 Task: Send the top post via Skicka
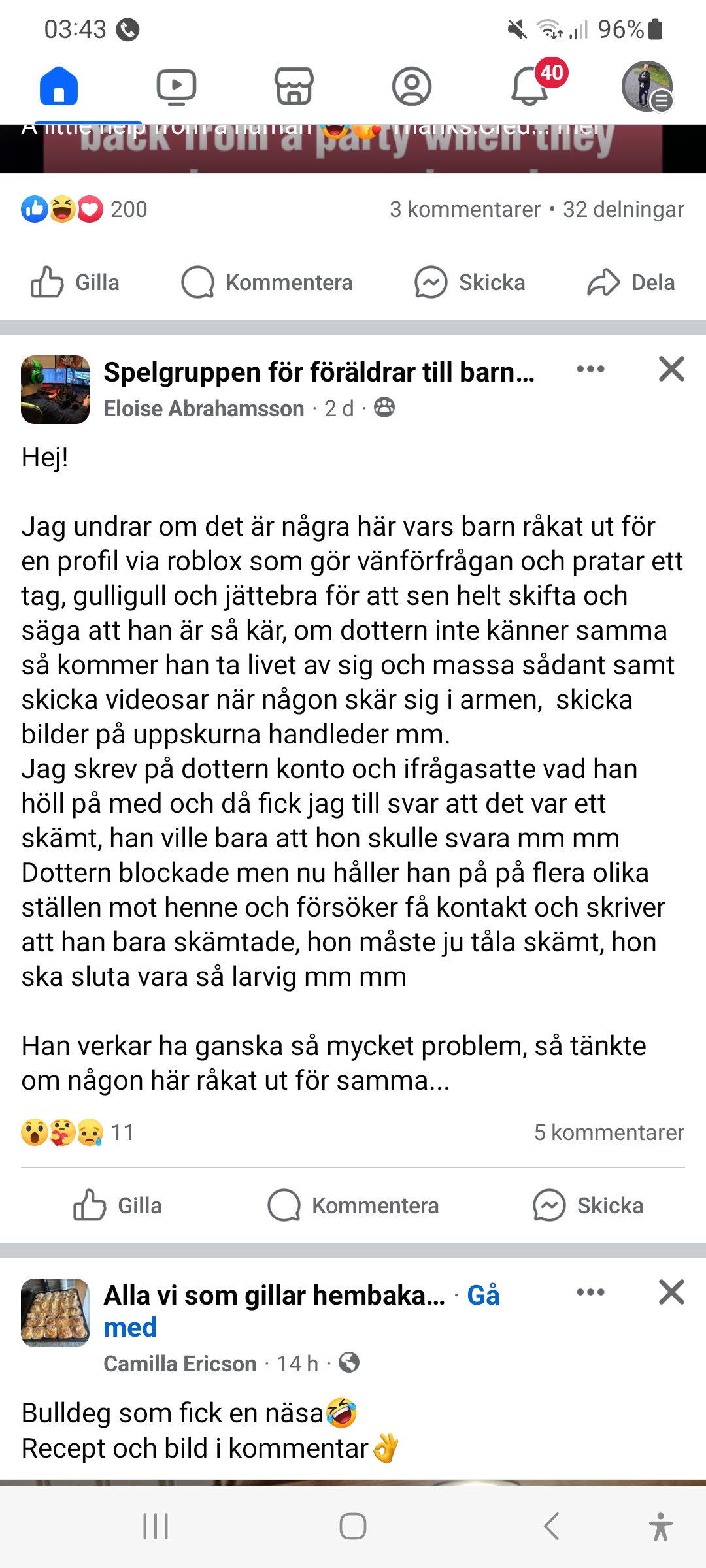coord(470,282)
